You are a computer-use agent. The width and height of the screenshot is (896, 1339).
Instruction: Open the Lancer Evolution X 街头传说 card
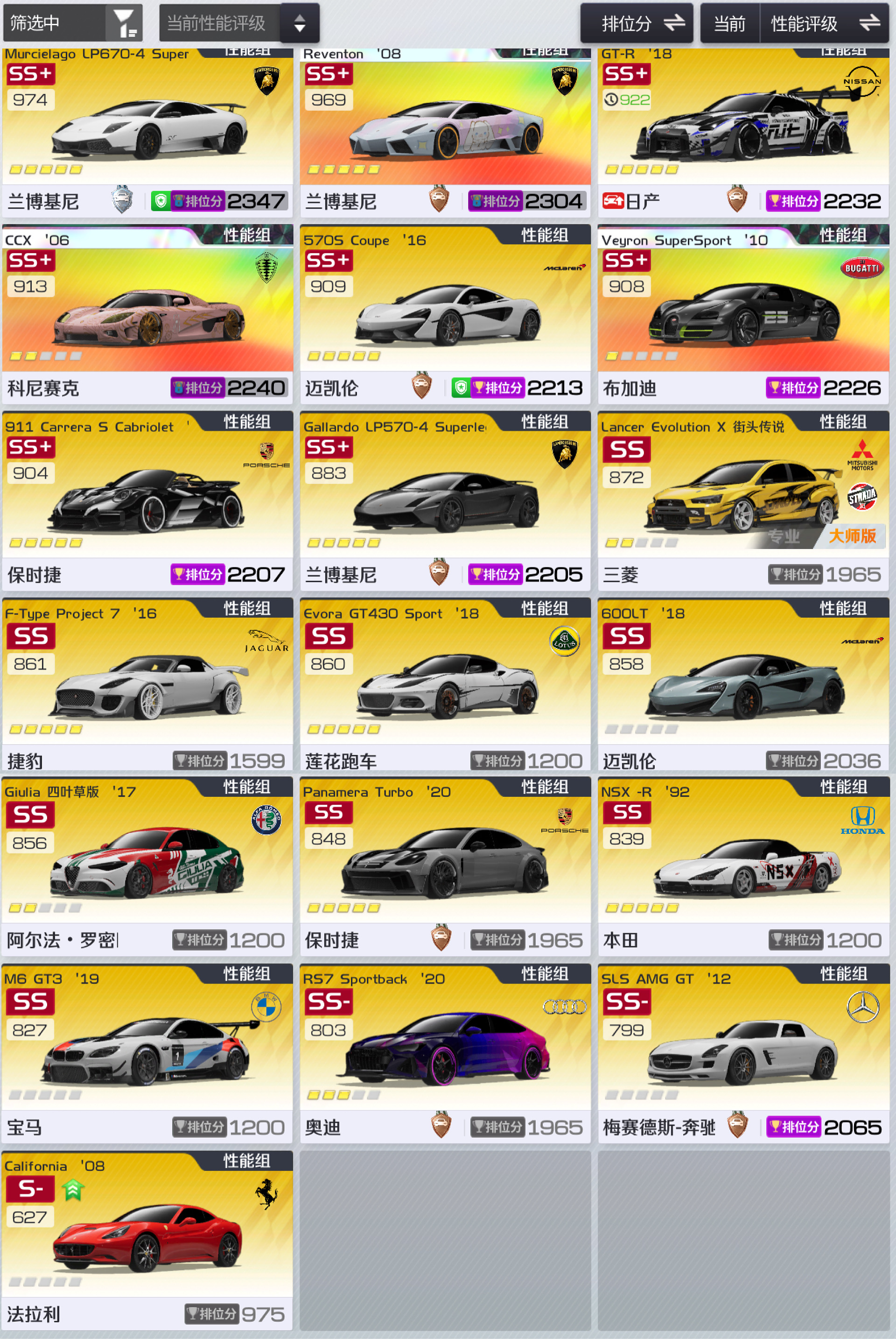click(743, 501)
